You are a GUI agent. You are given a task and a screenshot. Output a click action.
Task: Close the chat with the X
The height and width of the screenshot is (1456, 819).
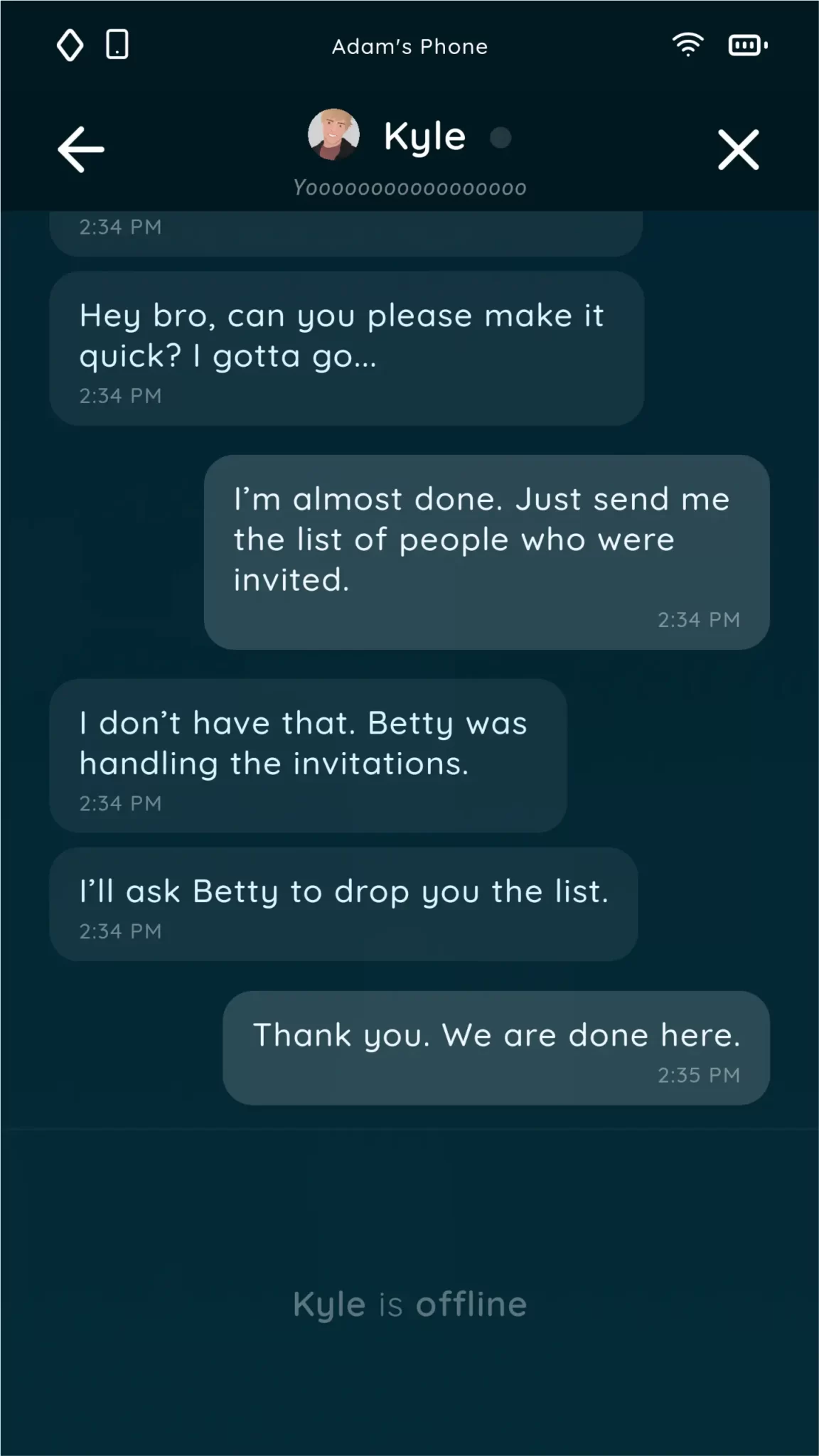pyautogui.click(x=738, y=149)
